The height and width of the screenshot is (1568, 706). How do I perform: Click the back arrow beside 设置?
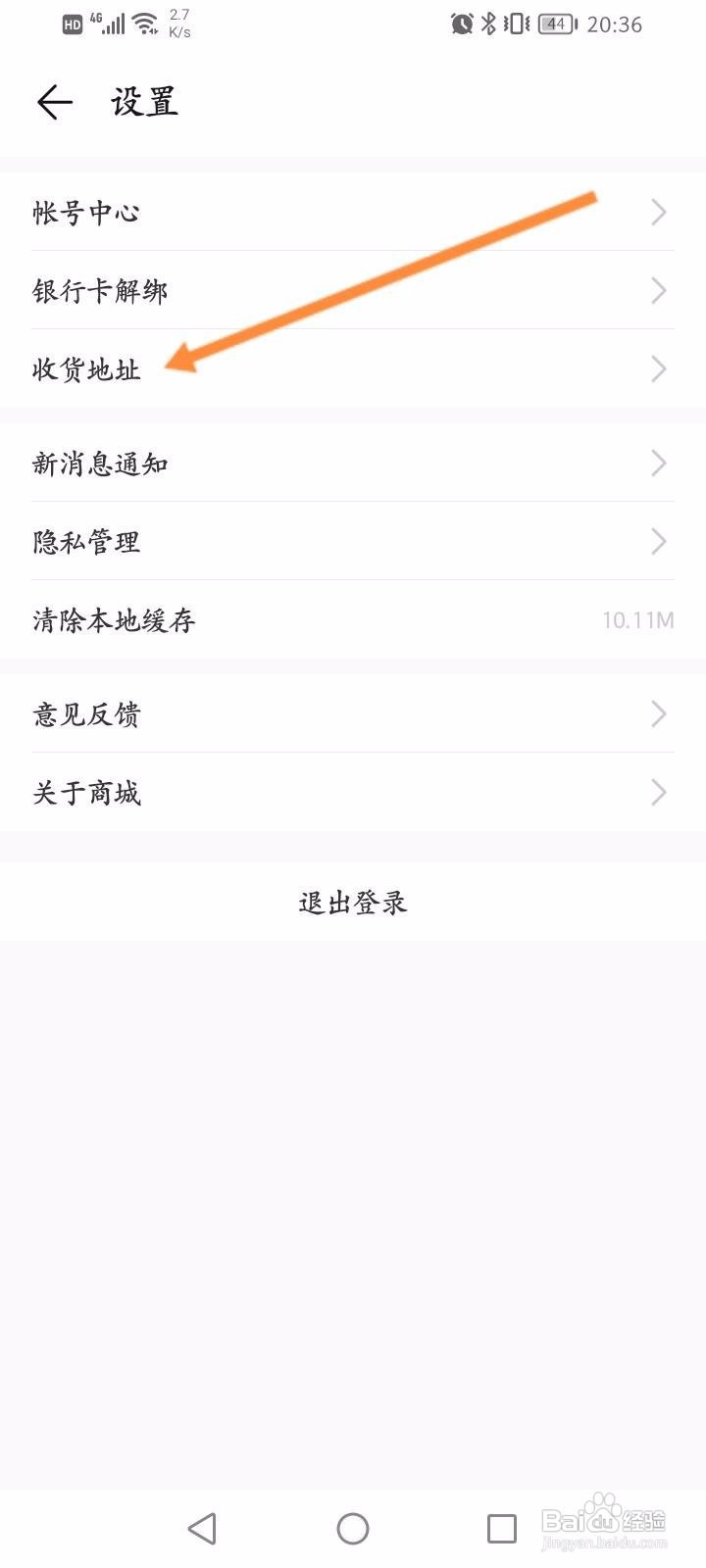click(54, 100)
